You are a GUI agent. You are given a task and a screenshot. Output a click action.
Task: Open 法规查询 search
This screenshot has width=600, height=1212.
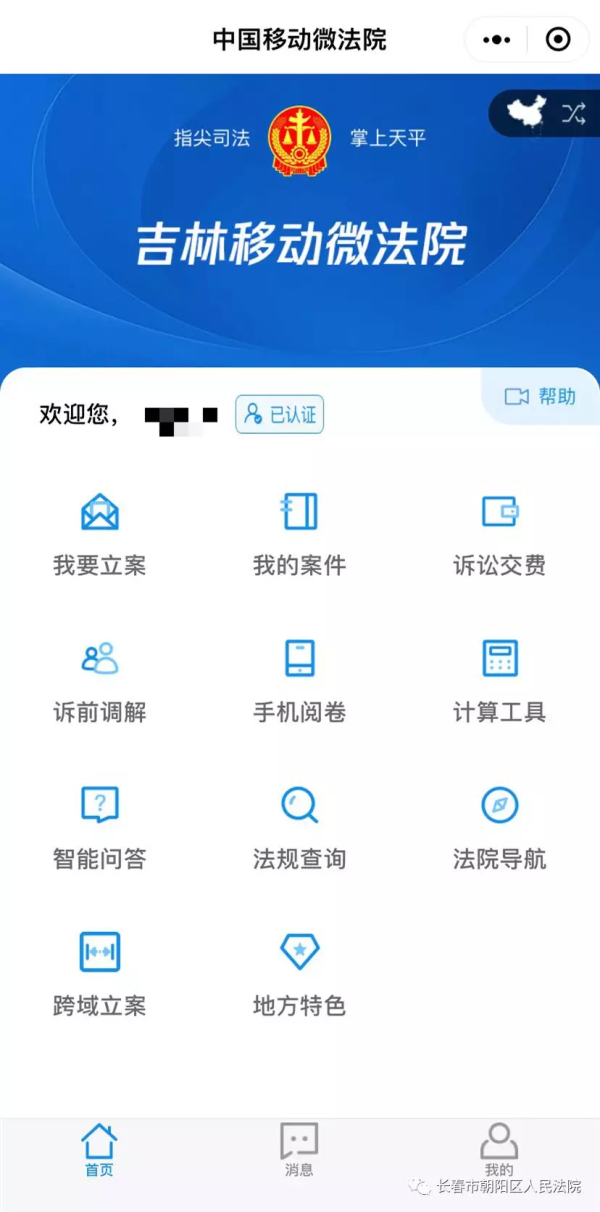(299, 829)
